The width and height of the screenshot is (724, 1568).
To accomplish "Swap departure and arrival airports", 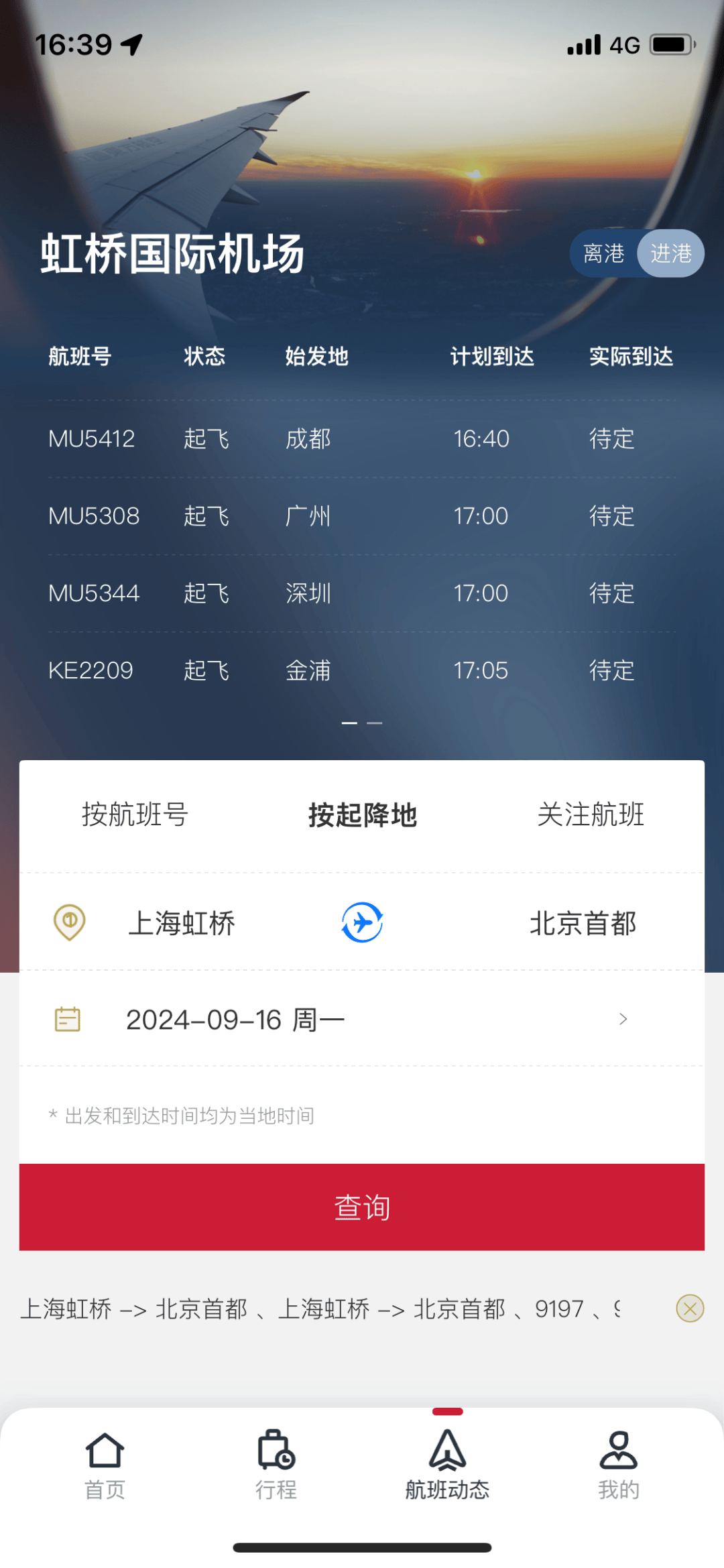I will pos(362,922).
